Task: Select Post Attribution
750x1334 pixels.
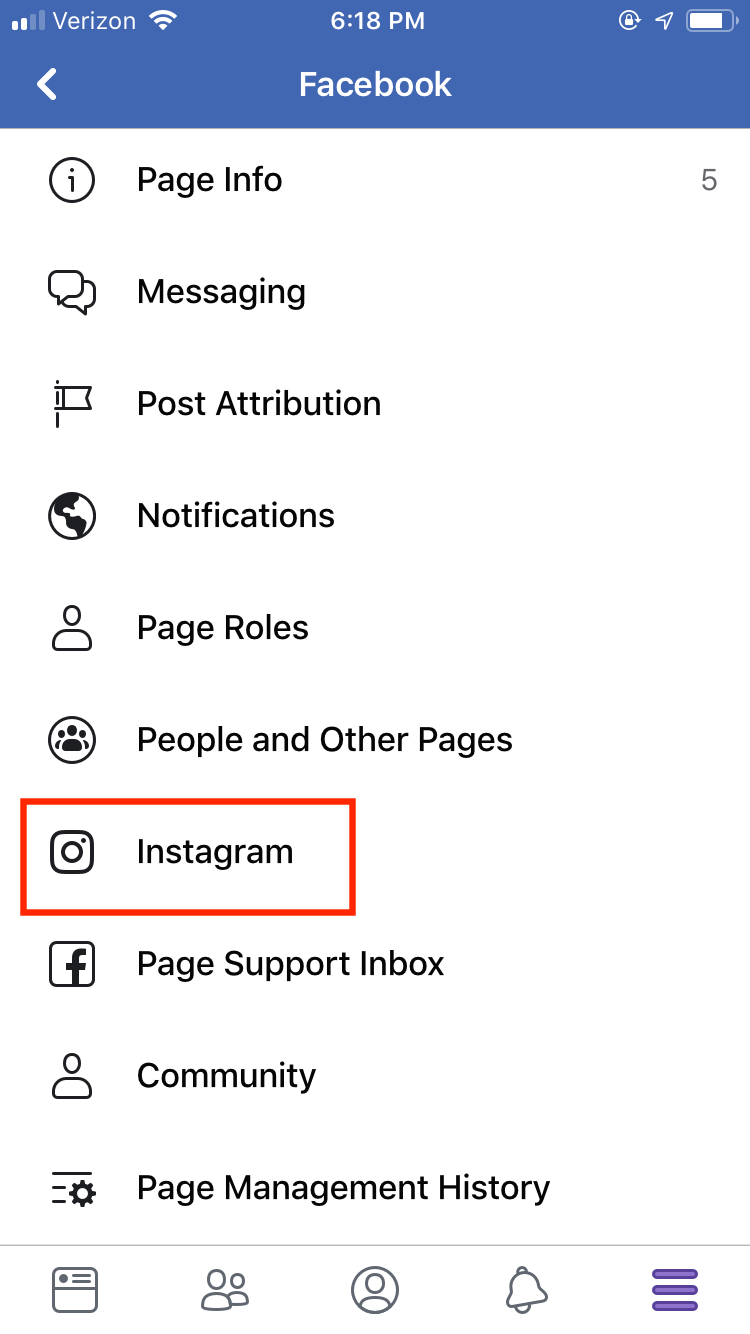Action: (375, 404)
